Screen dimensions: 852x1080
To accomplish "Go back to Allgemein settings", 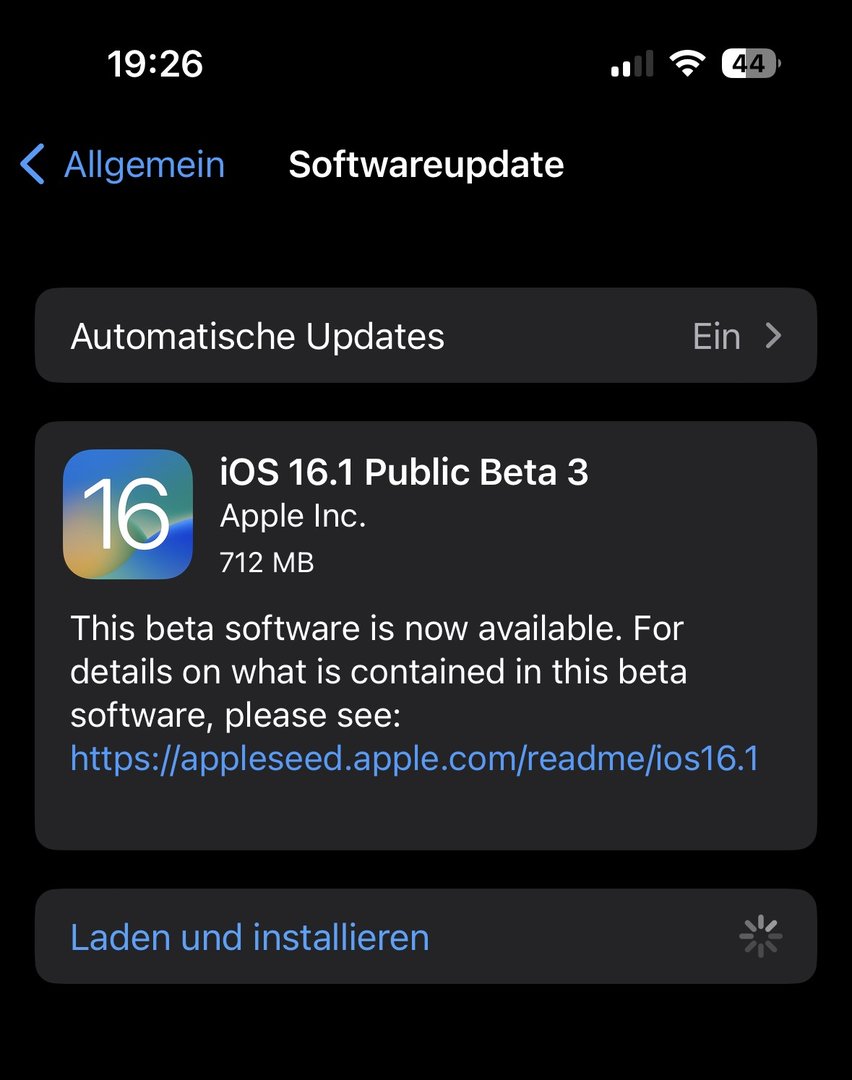I will click(122, 165).
